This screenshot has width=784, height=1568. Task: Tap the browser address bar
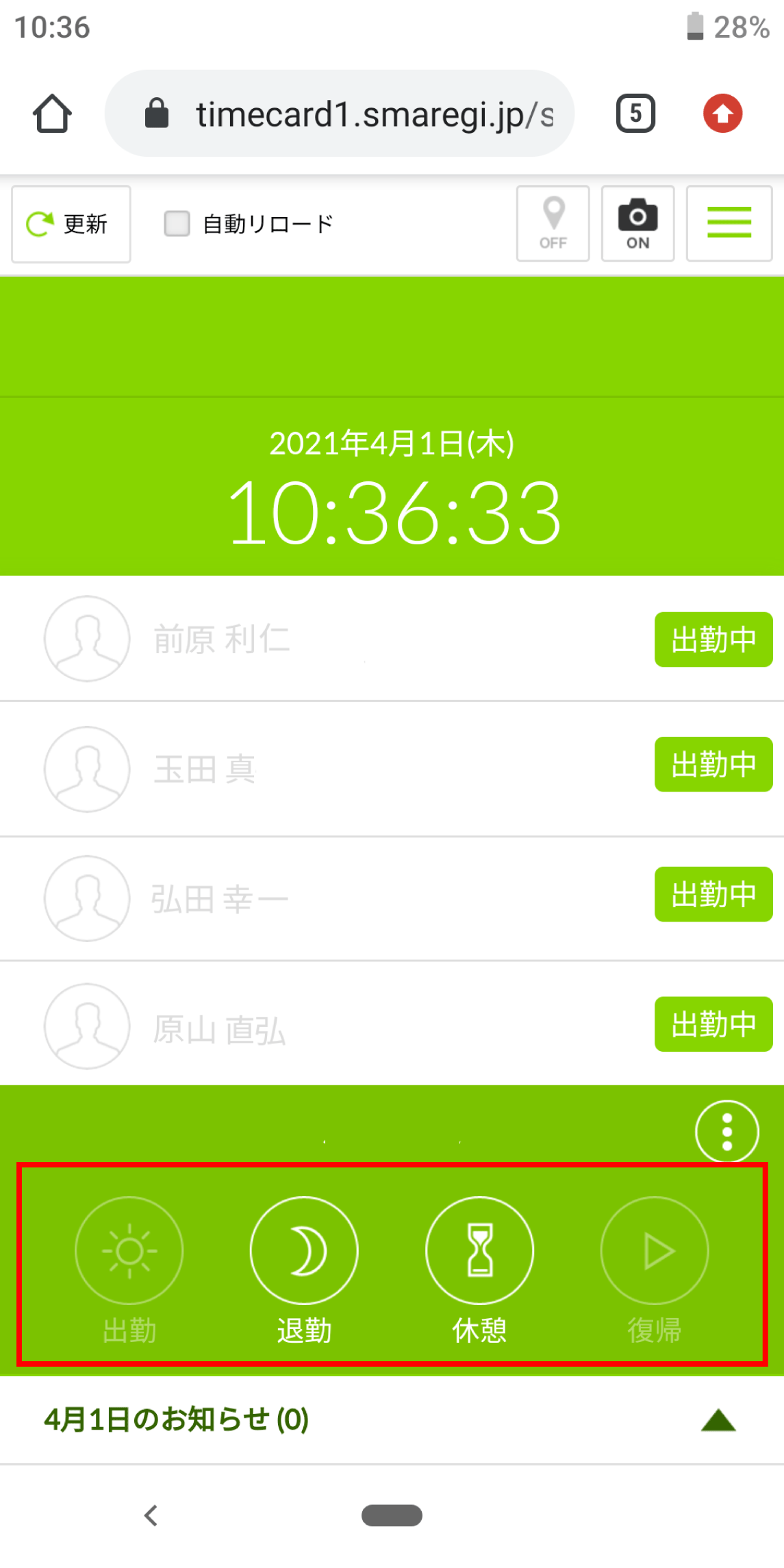click(x=340, y=114)
